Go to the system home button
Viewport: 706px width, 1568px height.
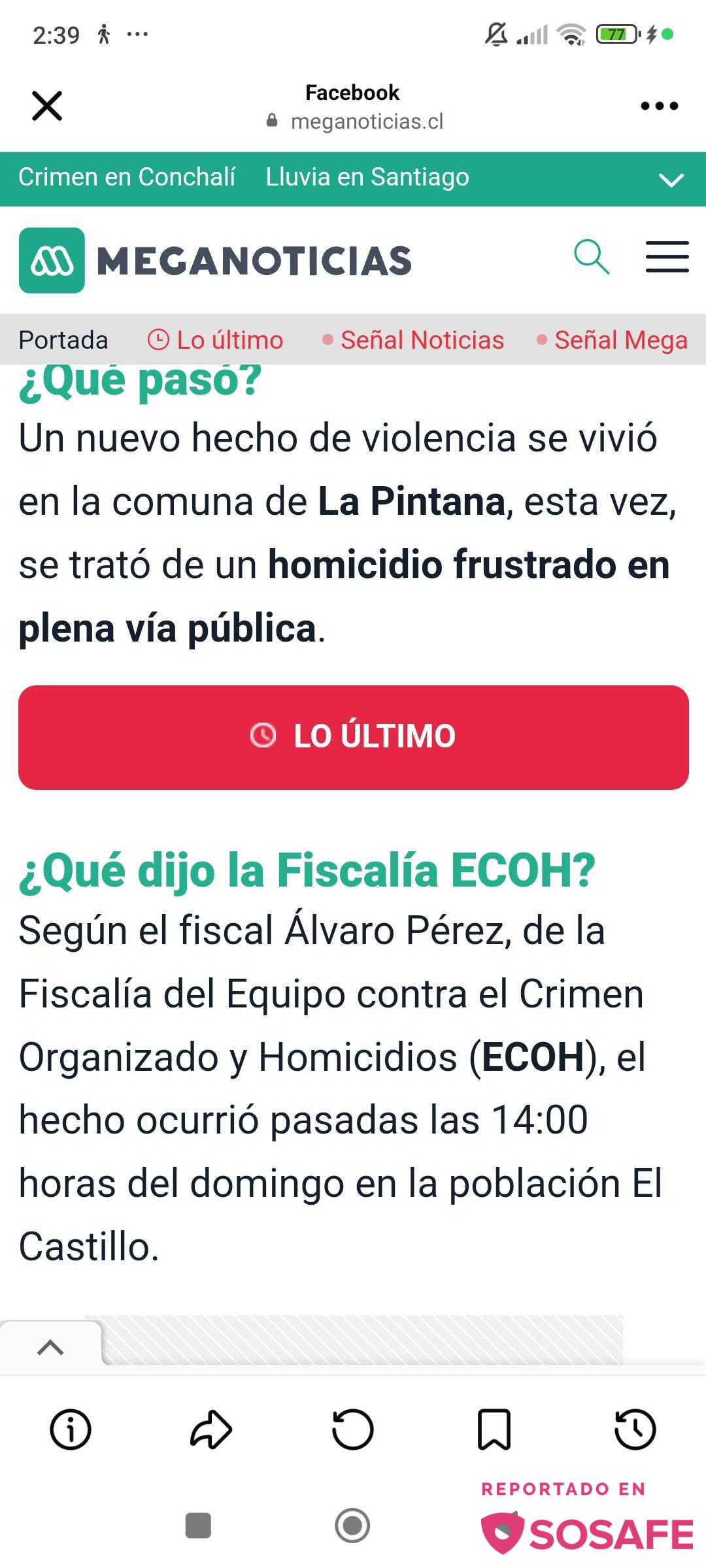tap(352, 1526)
